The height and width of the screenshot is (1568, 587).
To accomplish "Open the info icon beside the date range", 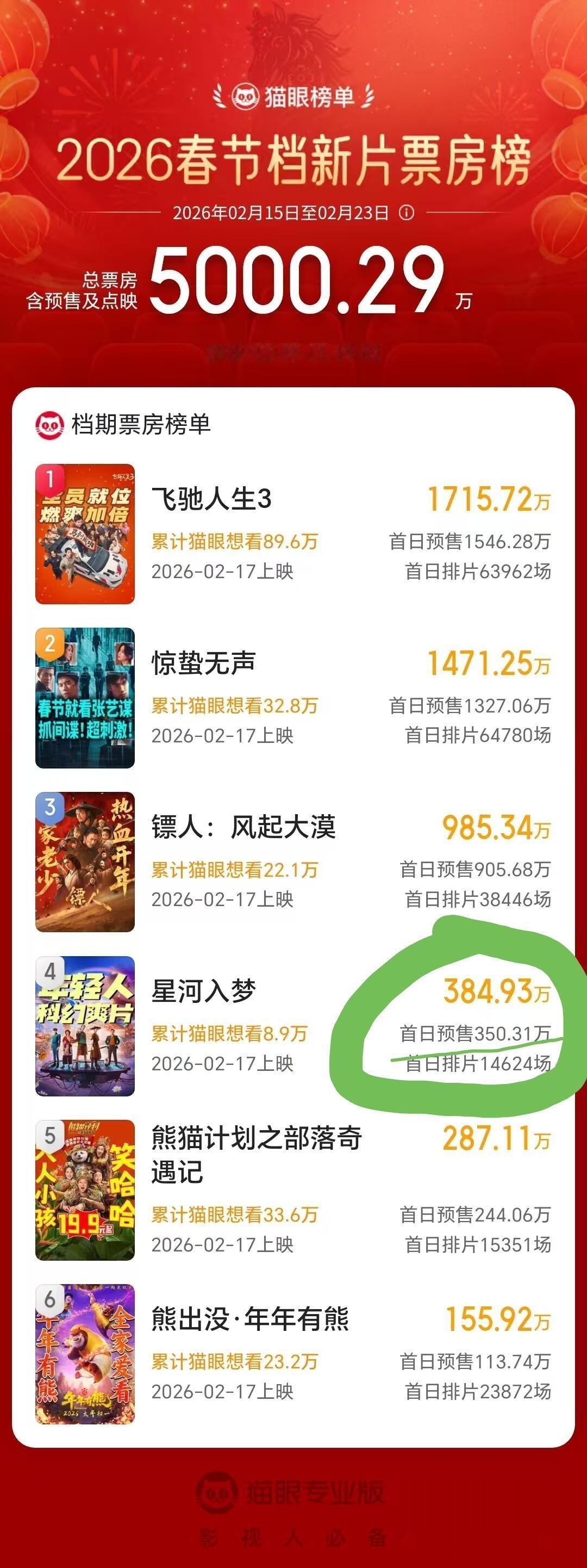I will (x=407, y=213).
